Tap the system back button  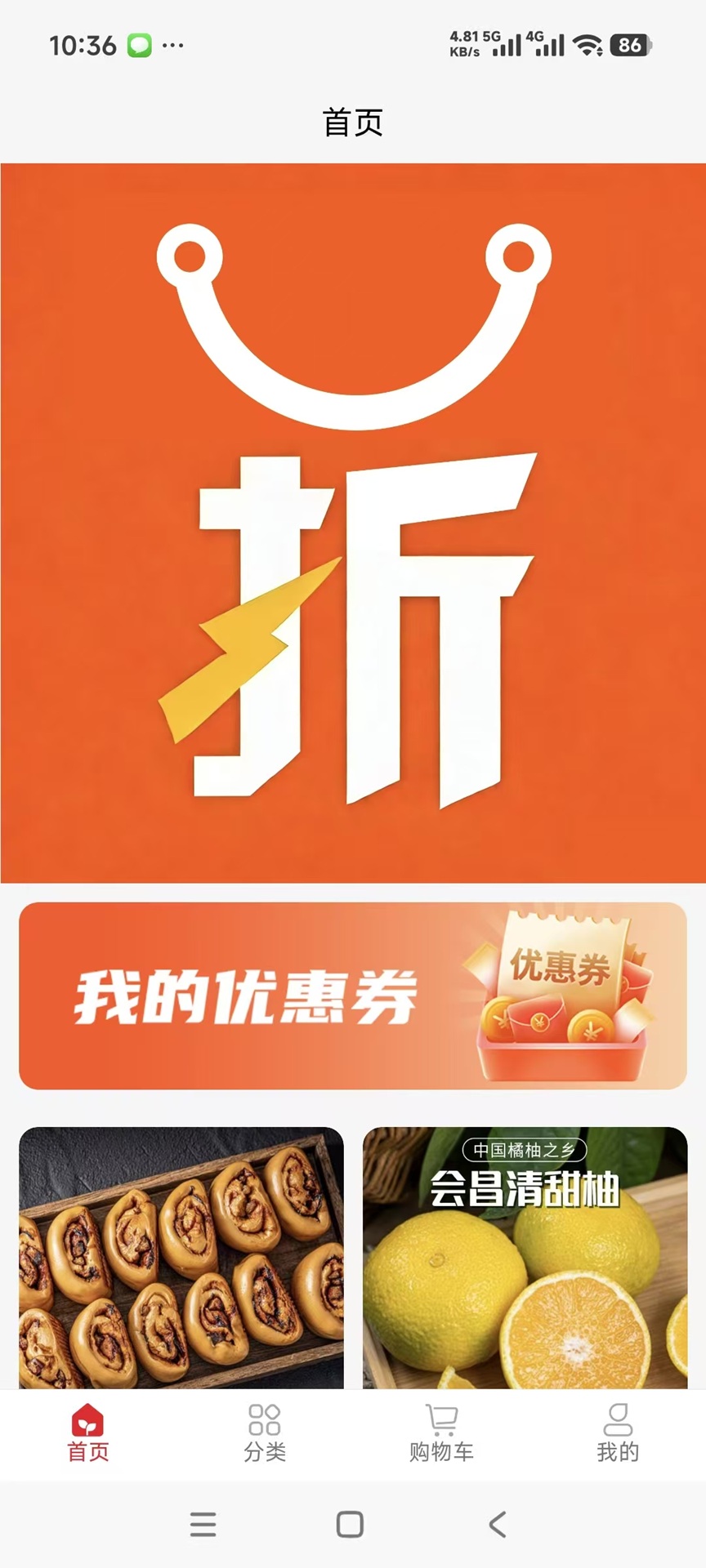498,1524
